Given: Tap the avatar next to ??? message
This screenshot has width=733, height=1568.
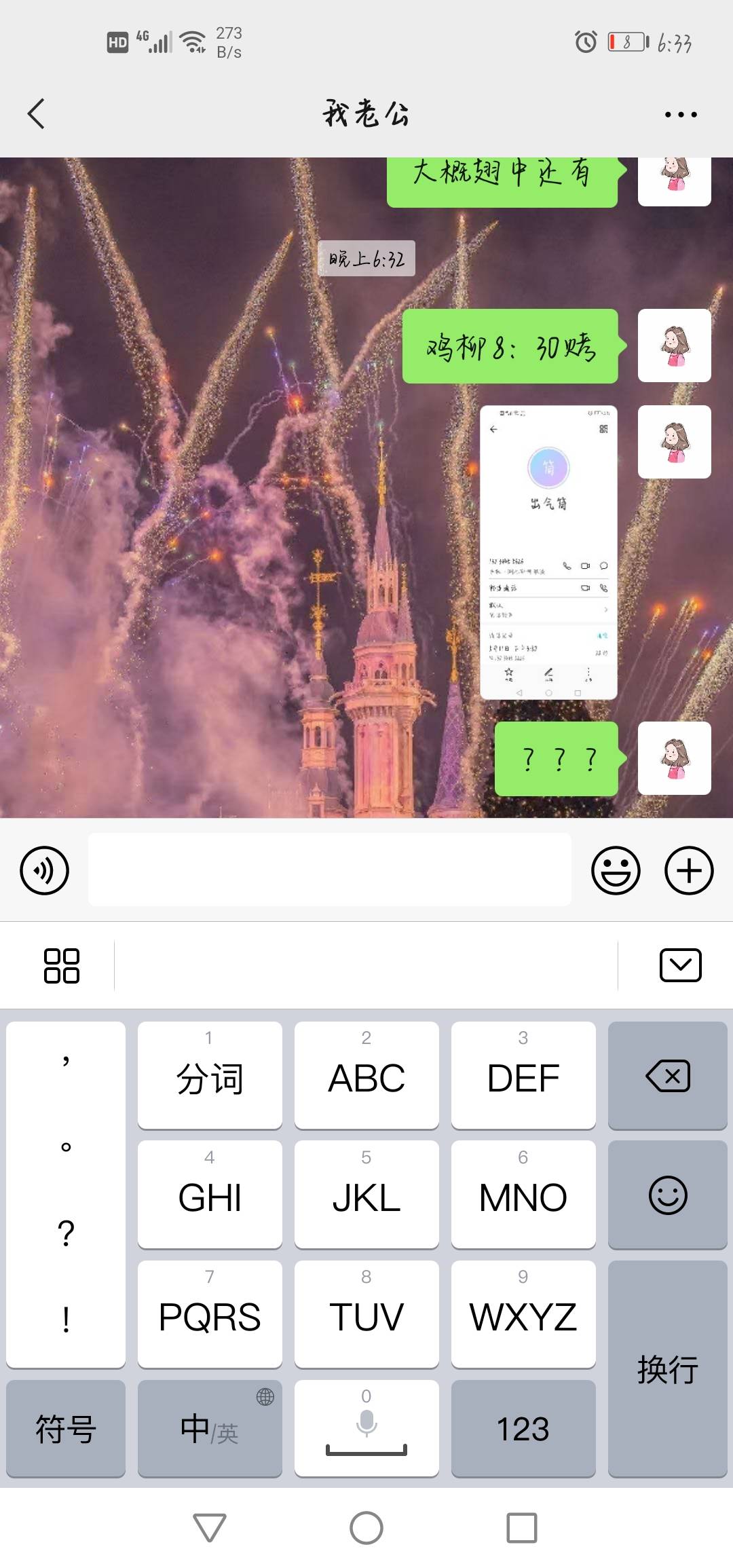Looking at the screenshot, I should point(675,759).
